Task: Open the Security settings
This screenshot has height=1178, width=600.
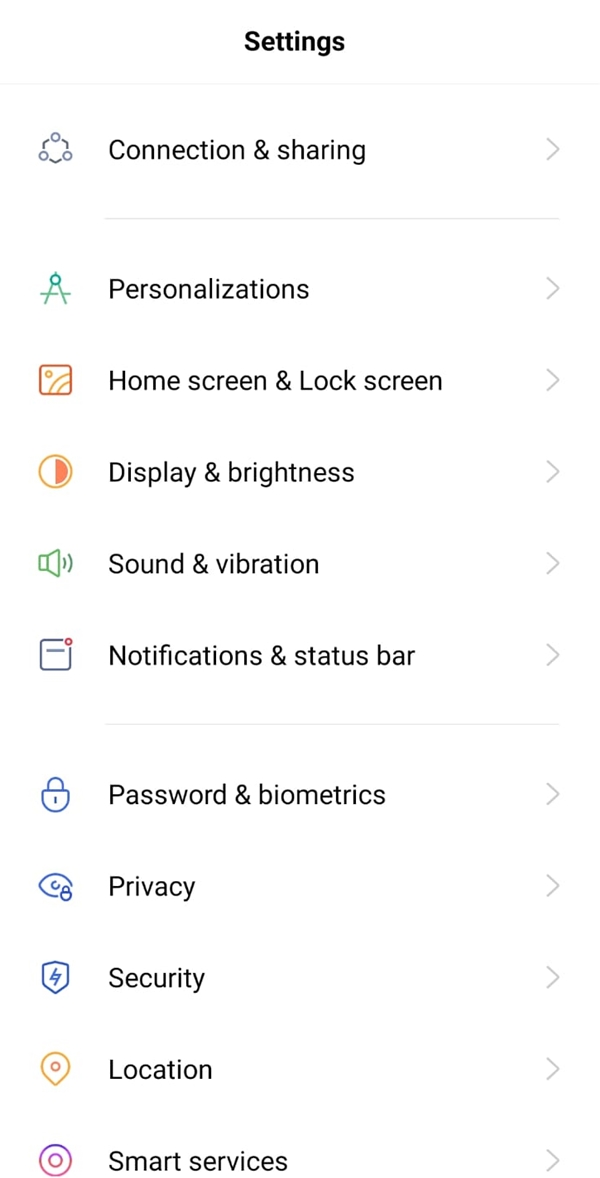Action: coord(300,977)
